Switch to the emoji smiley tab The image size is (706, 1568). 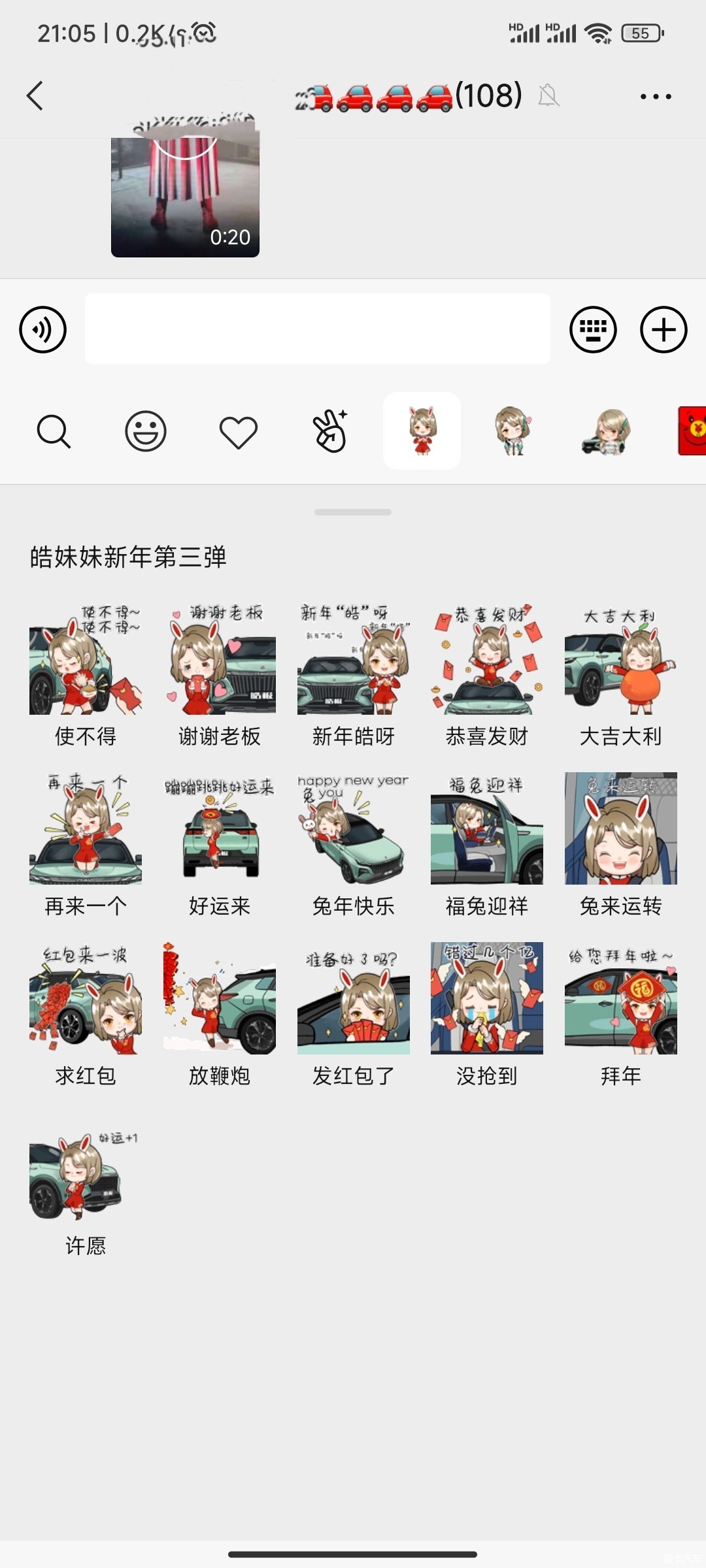tap(146, 431)
